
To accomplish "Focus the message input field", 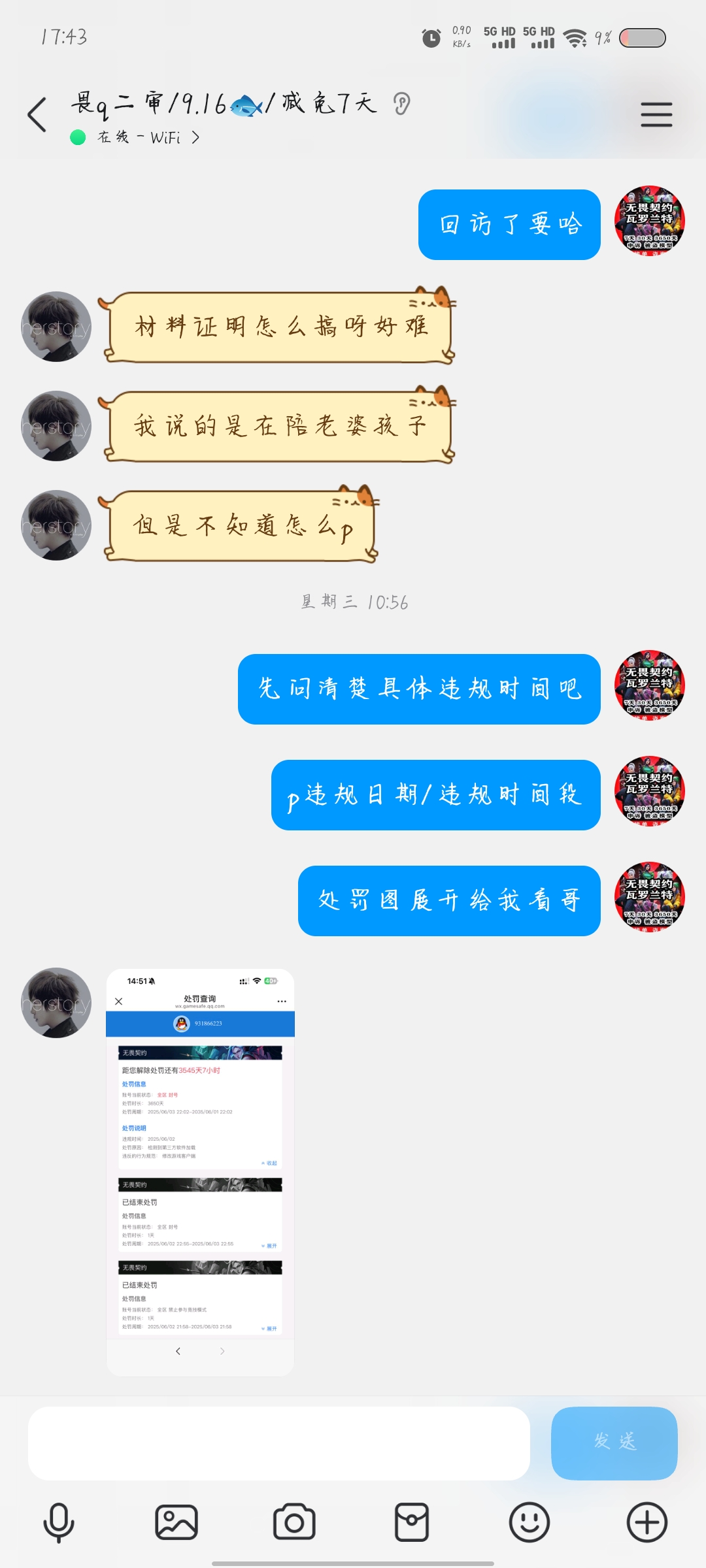I will [x=278, y=1444].
